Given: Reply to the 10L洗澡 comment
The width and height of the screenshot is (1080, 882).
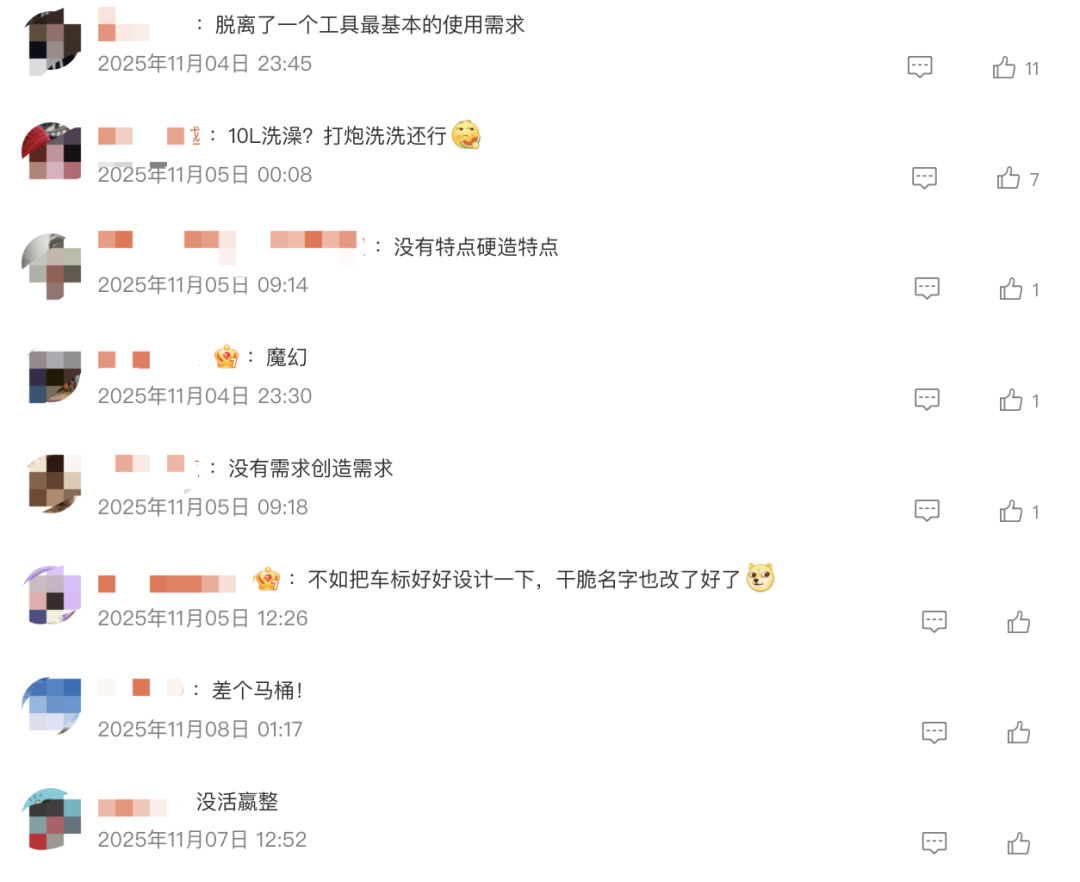Looking at the screenshot, I should 925,179.
